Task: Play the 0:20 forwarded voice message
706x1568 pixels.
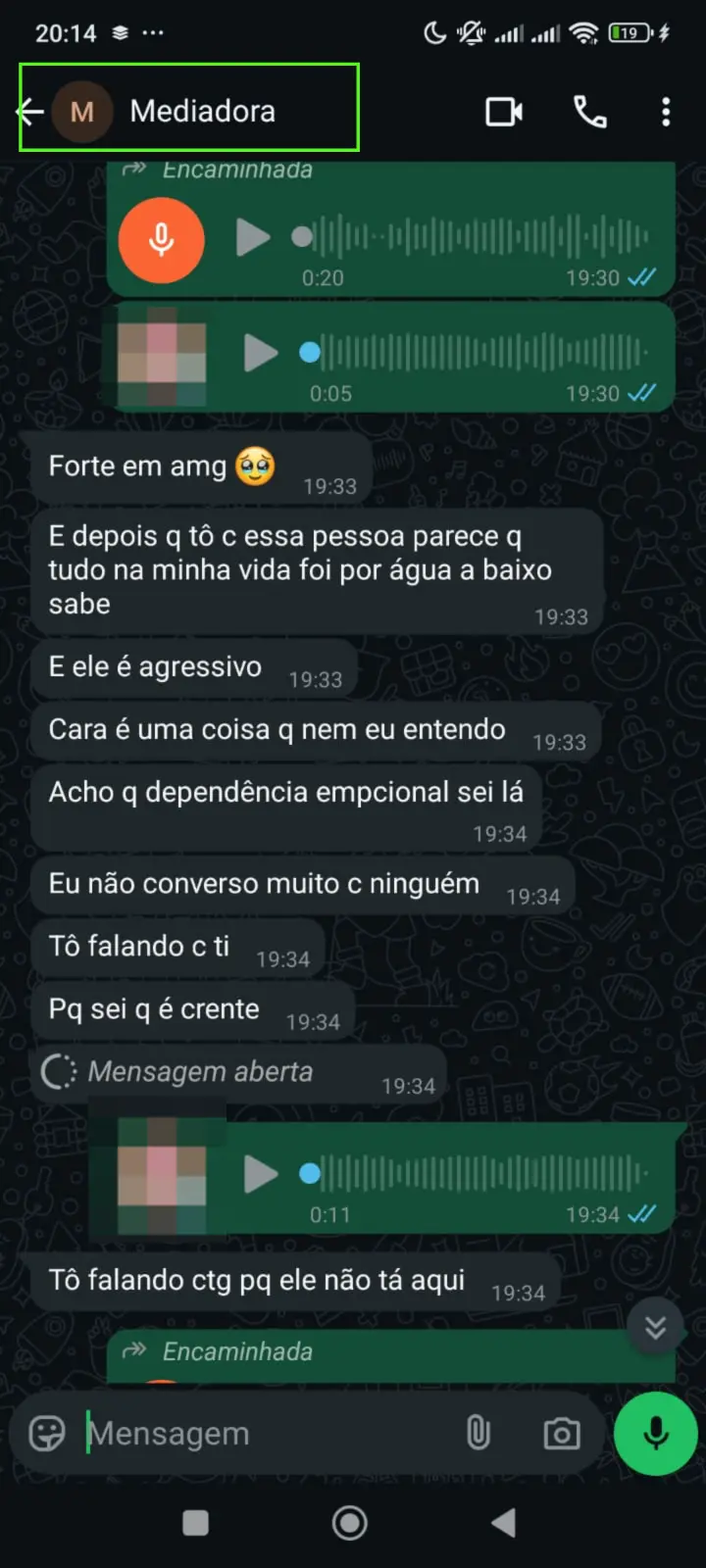Action: coord(253,237)
